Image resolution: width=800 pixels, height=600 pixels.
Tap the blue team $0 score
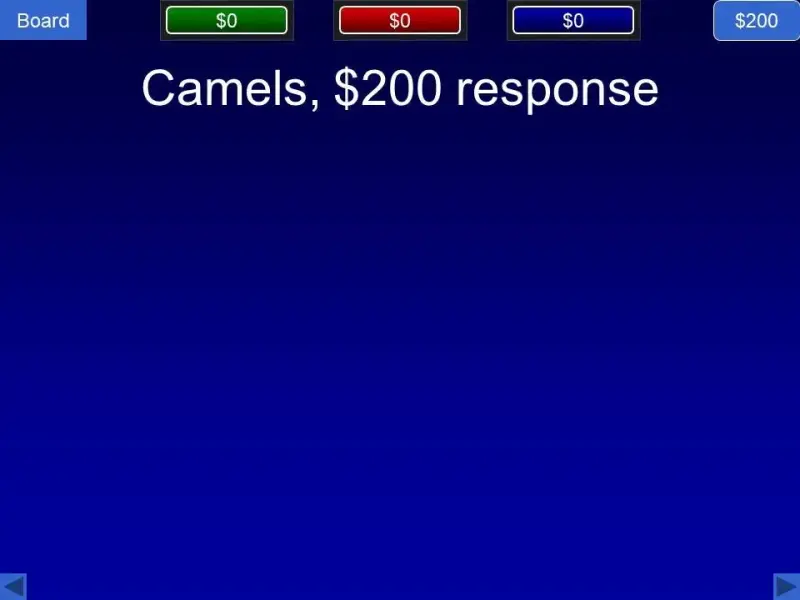pyautogui.click(x=573, y=20)
